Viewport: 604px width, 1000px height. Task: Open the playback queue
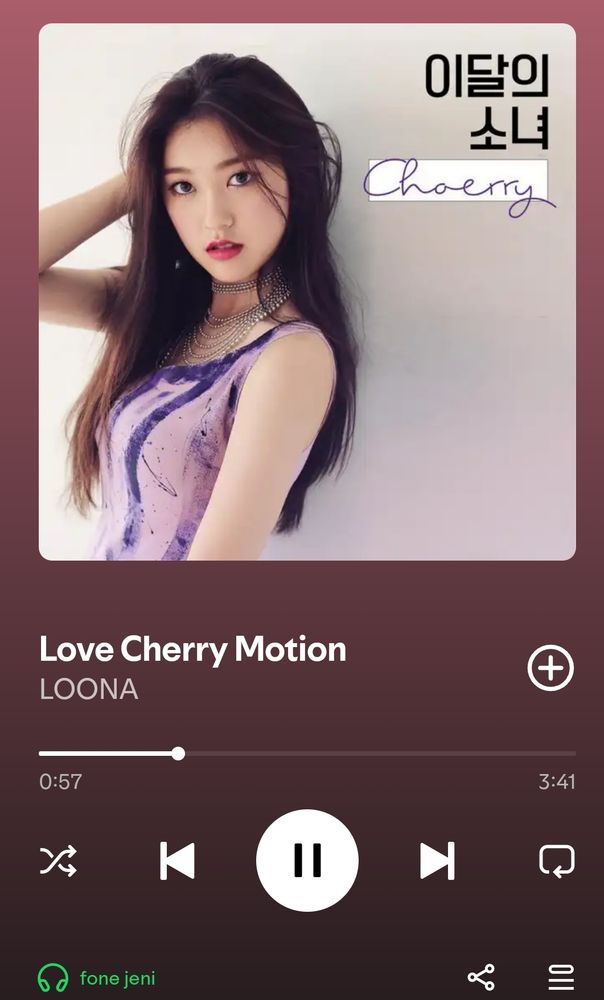(x=561, y=977)
